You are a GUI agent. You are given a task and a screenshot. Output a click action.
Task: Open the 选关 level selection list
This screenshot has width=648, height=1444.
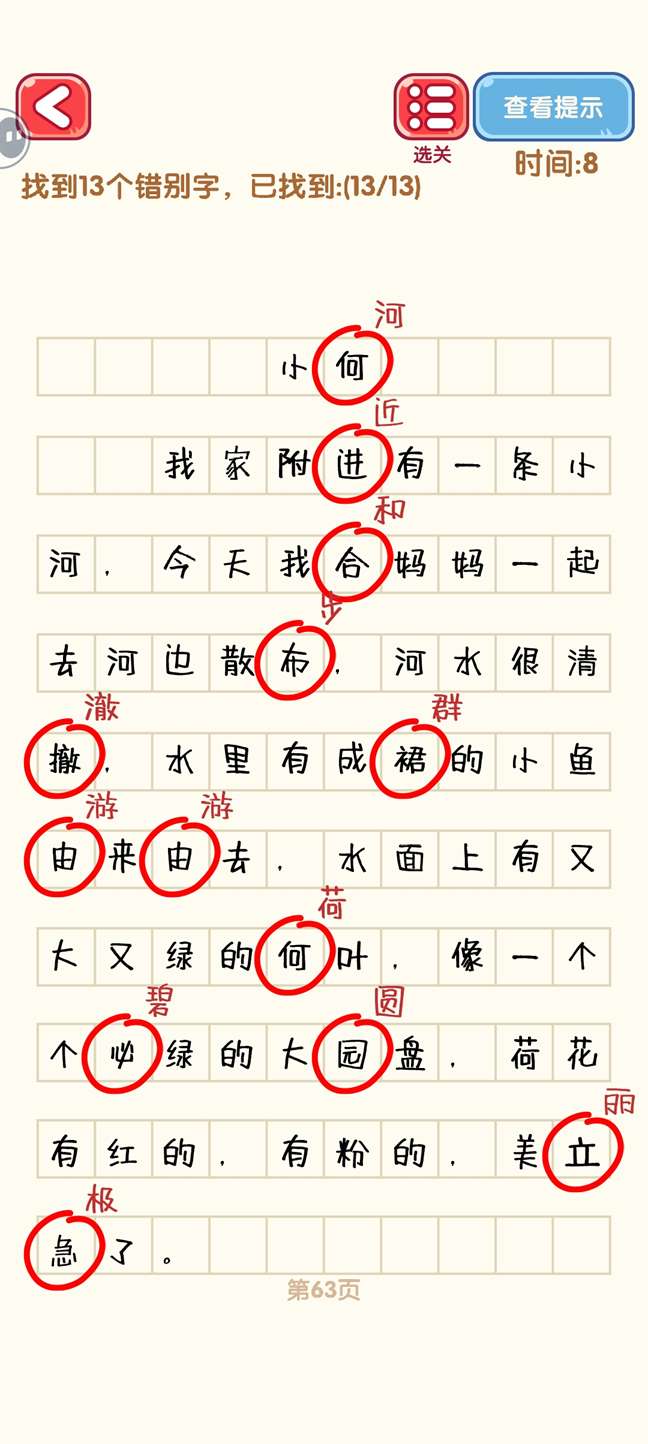coord(431,107)
